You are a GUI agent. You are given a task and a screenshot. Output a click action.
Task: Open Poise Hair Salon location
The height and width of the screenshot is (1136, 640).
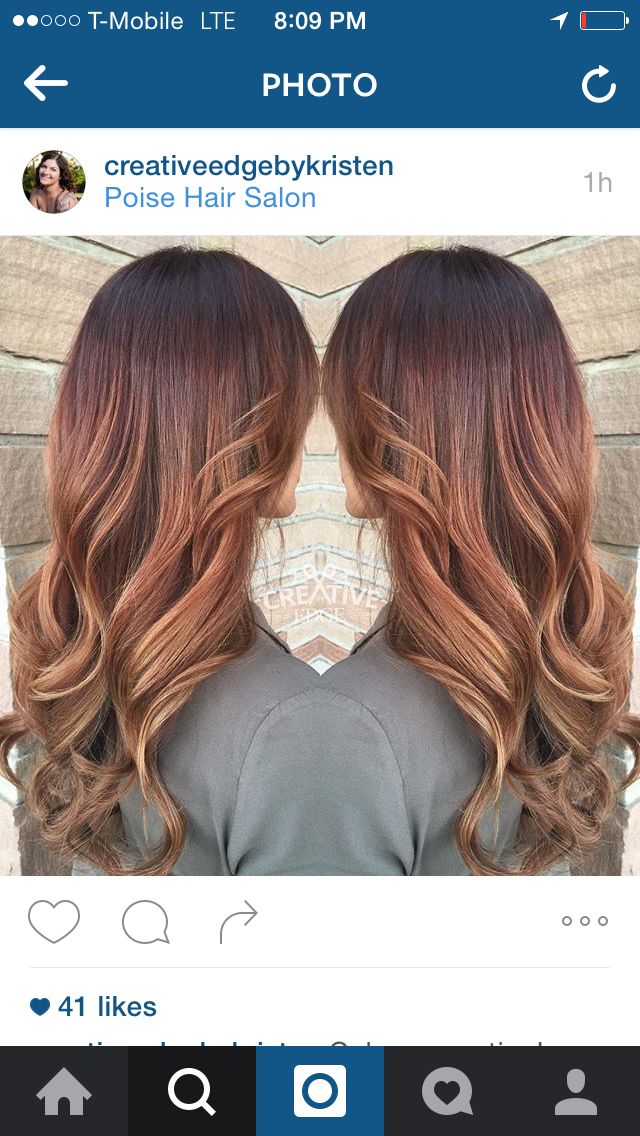point(210,198)
